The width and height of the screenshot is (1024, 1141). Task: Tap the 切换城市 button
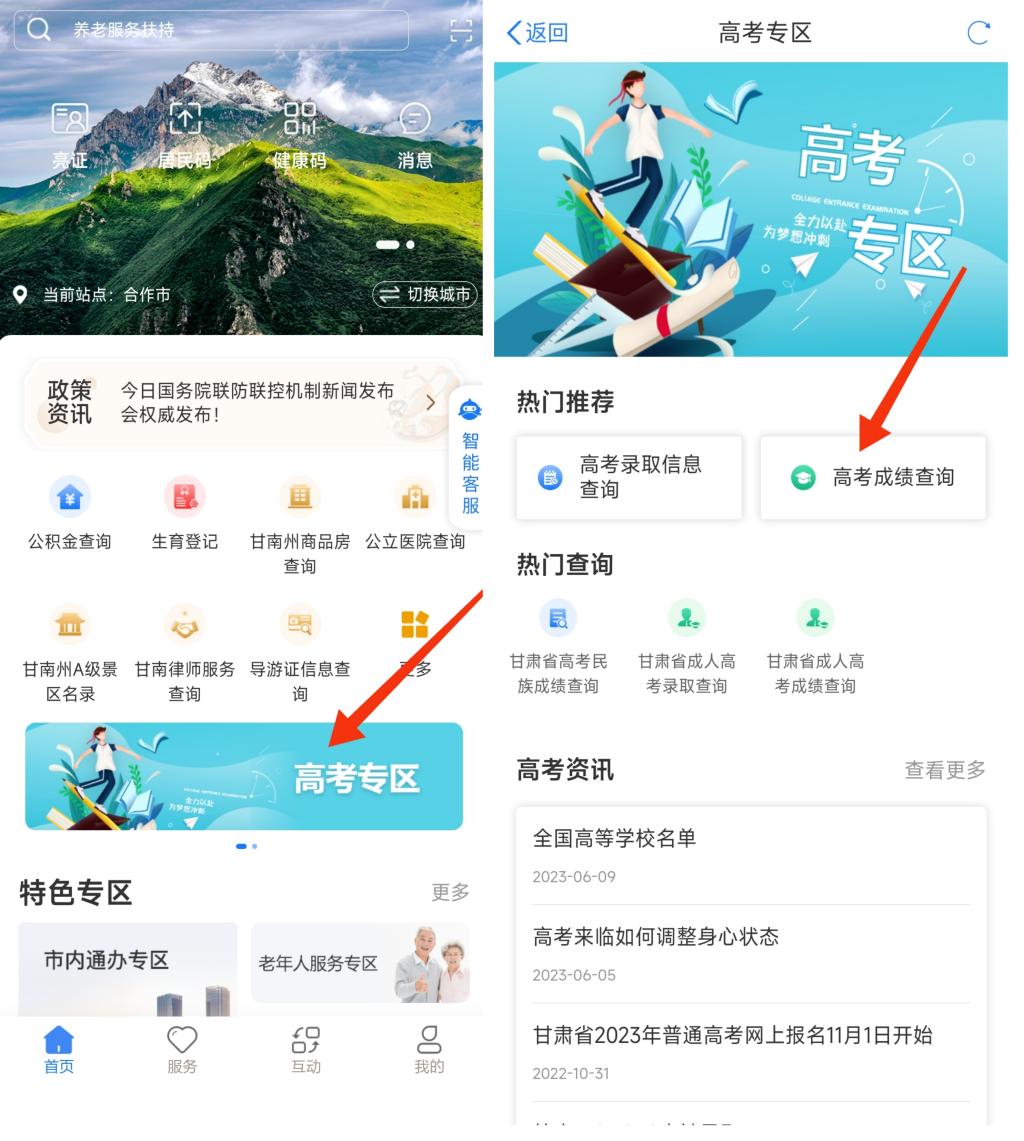click(425, 295)
